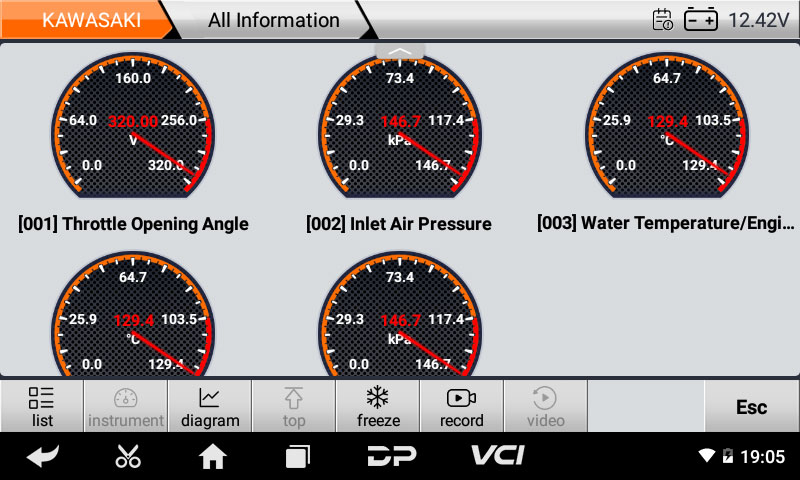Open the VCI connection status
The height and width of the screenshot is (480, 800).
coord(497,456)
